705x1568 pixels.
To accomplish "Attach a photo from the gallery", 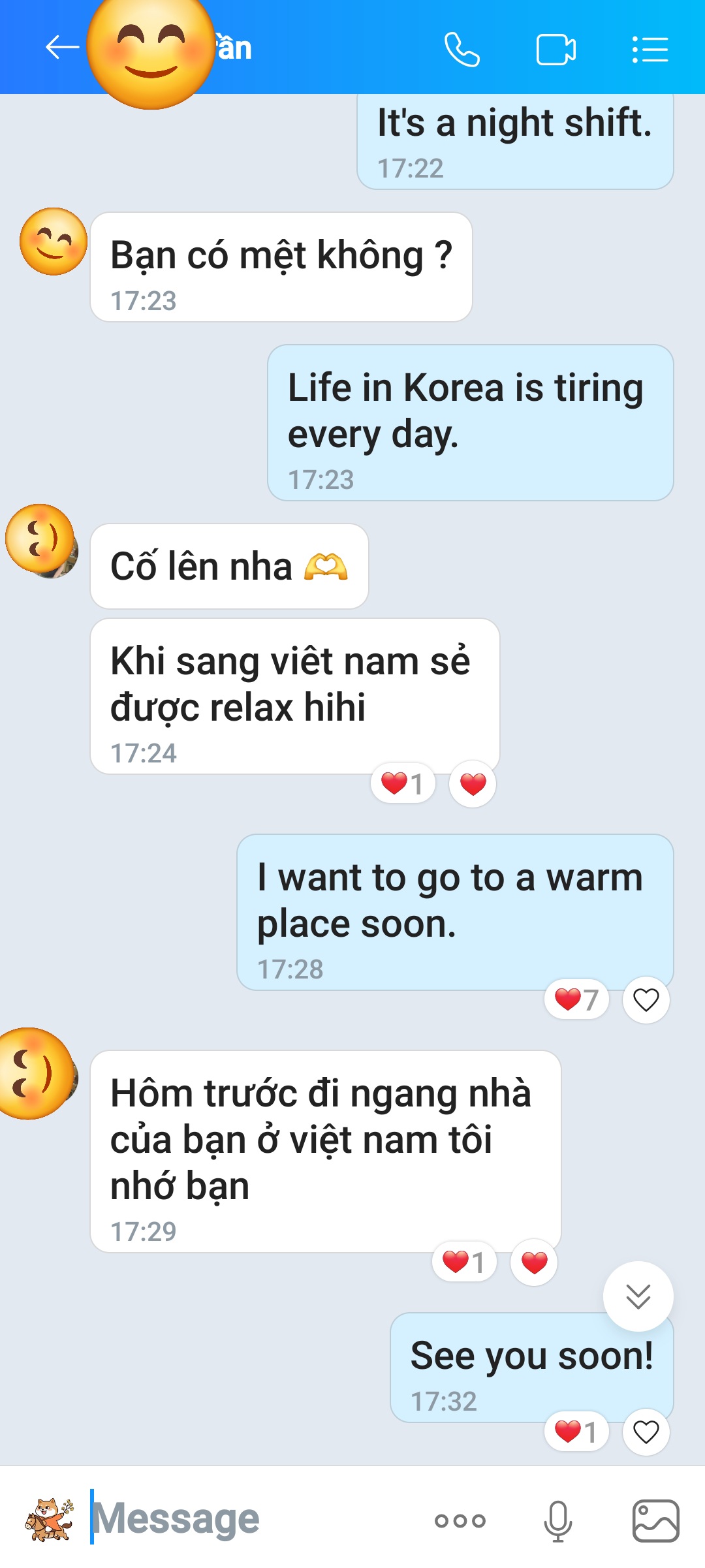I will 655,1520.
